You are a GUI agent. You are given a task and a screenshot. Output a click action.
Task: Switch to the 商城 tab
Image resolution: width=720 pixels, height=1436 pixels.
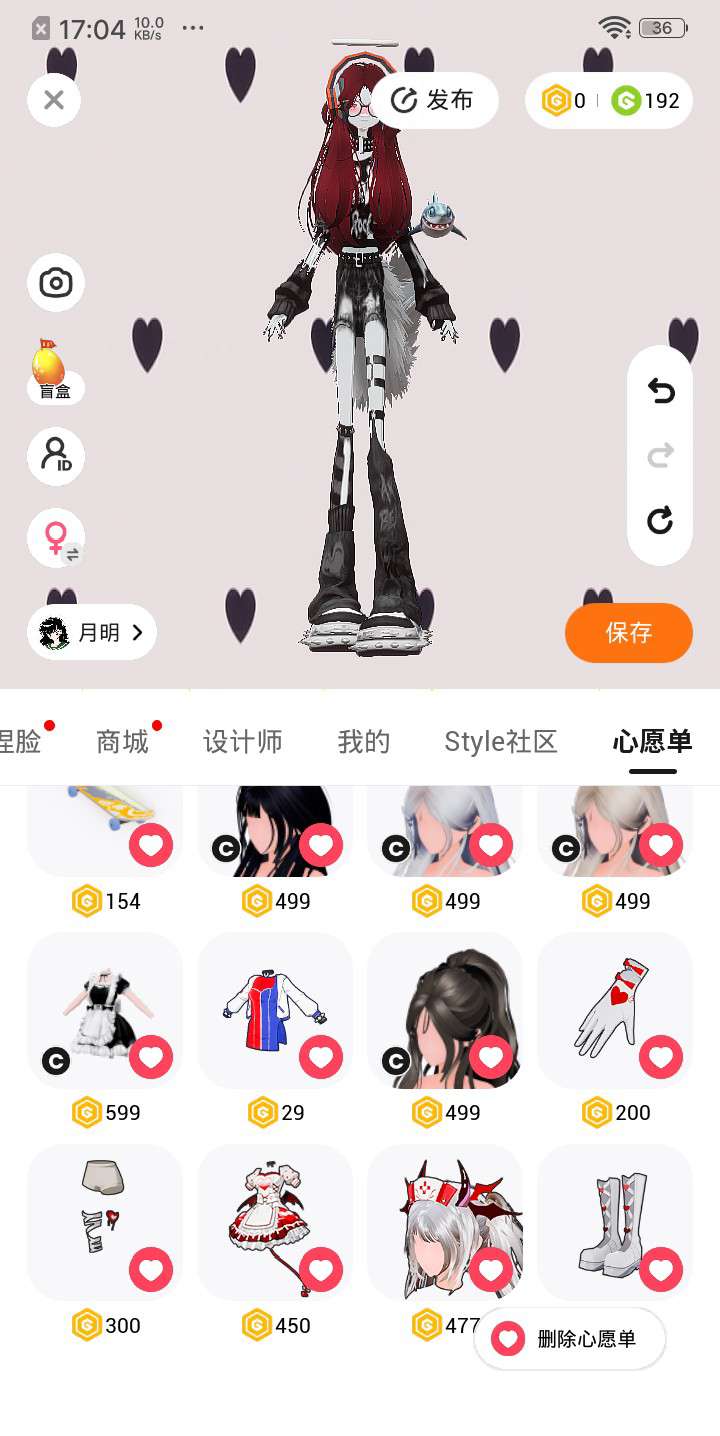(122, 741)
